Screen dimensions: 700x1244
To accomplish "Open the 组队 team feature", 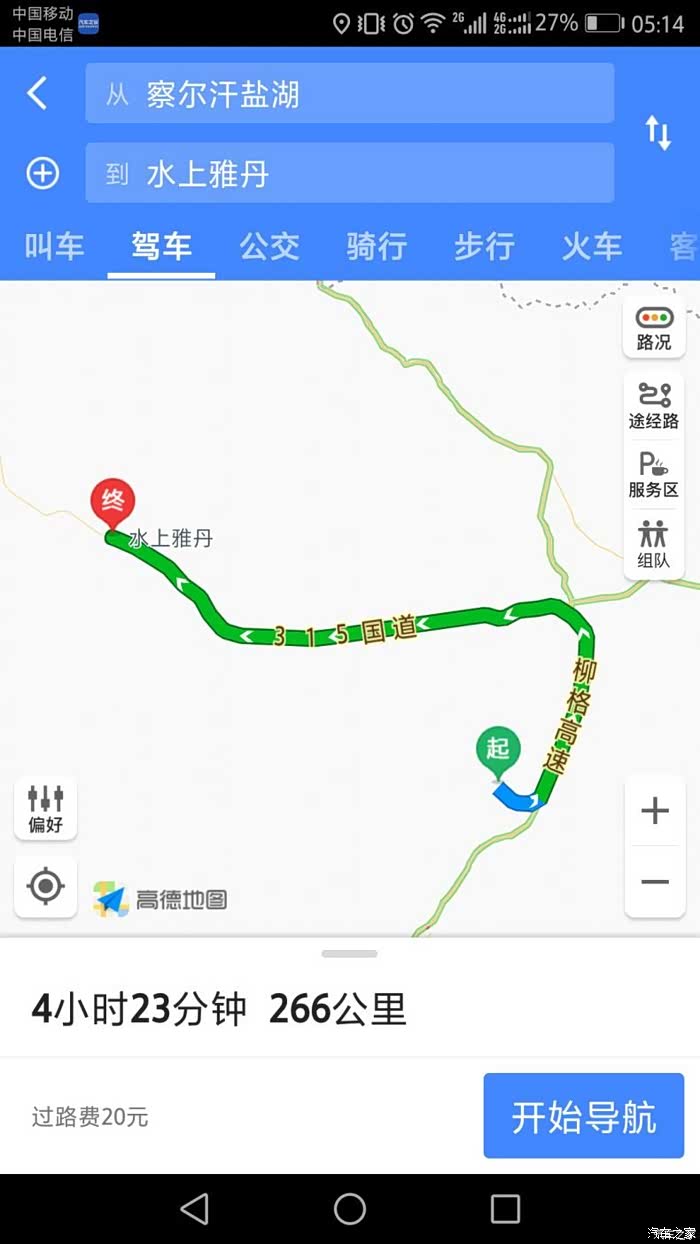I will coord(655,543).
